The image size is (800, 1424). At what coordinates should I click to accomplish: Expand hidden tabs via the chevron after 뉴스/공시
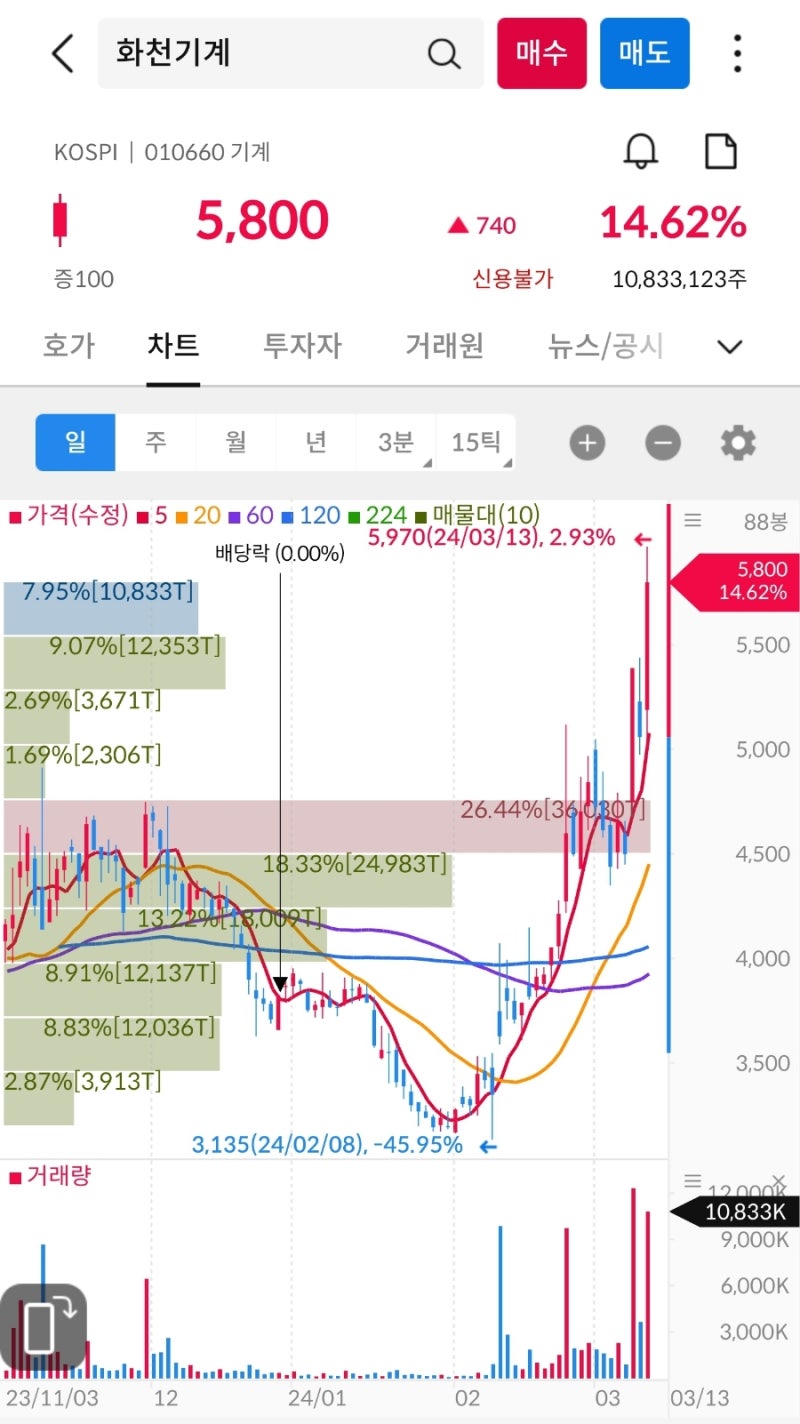click(729, 346)
